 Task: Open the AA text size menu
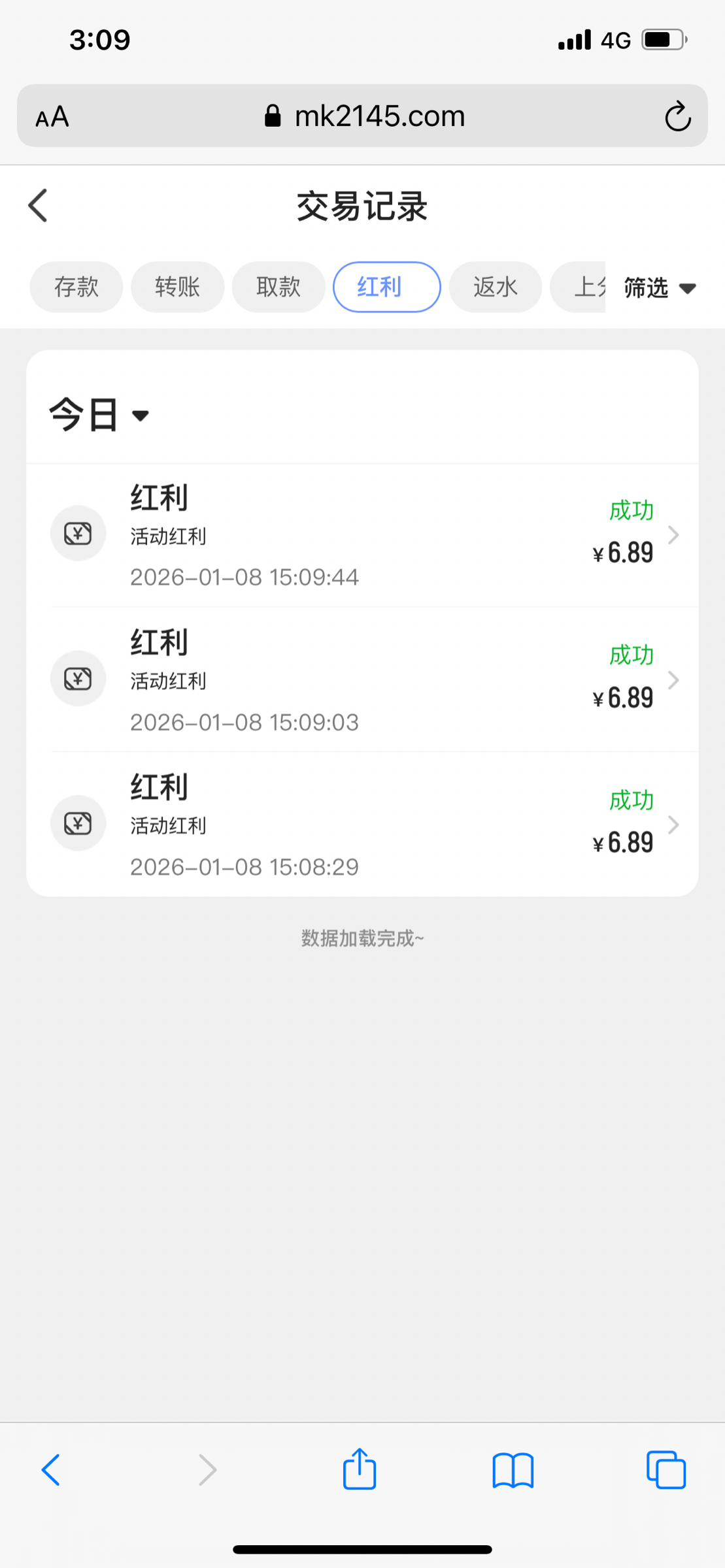click(52, 117)
